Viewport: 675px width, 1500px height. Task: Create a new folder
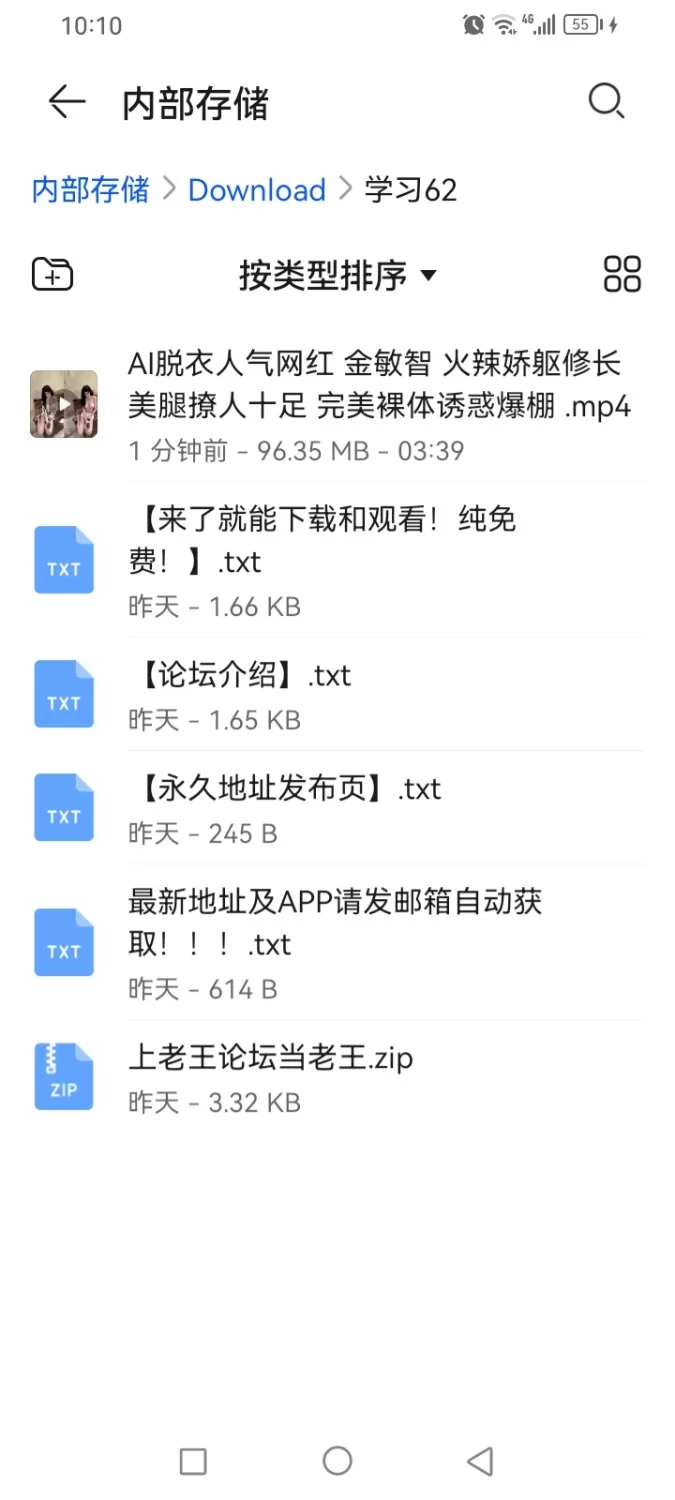click(53, 274)
